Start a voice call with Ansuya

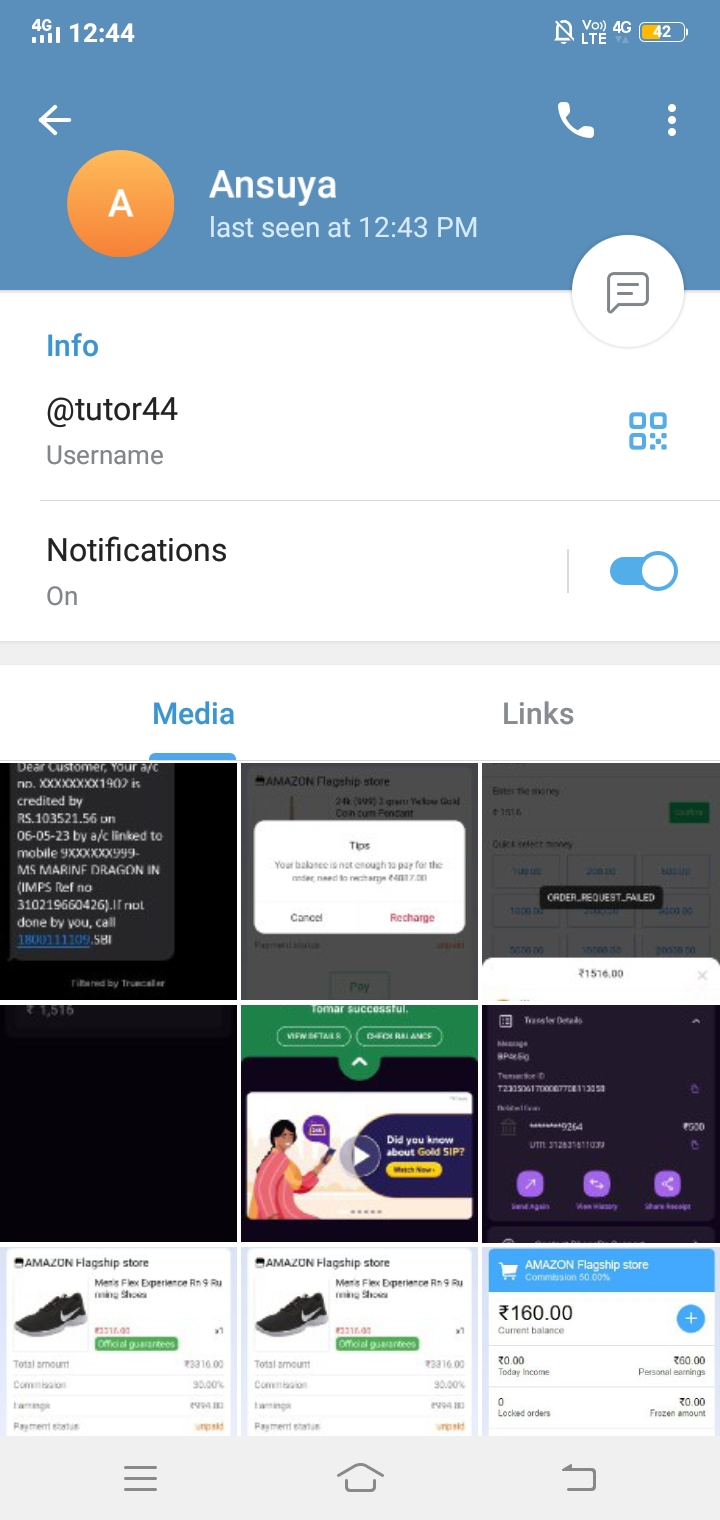[x=575, y=121]
